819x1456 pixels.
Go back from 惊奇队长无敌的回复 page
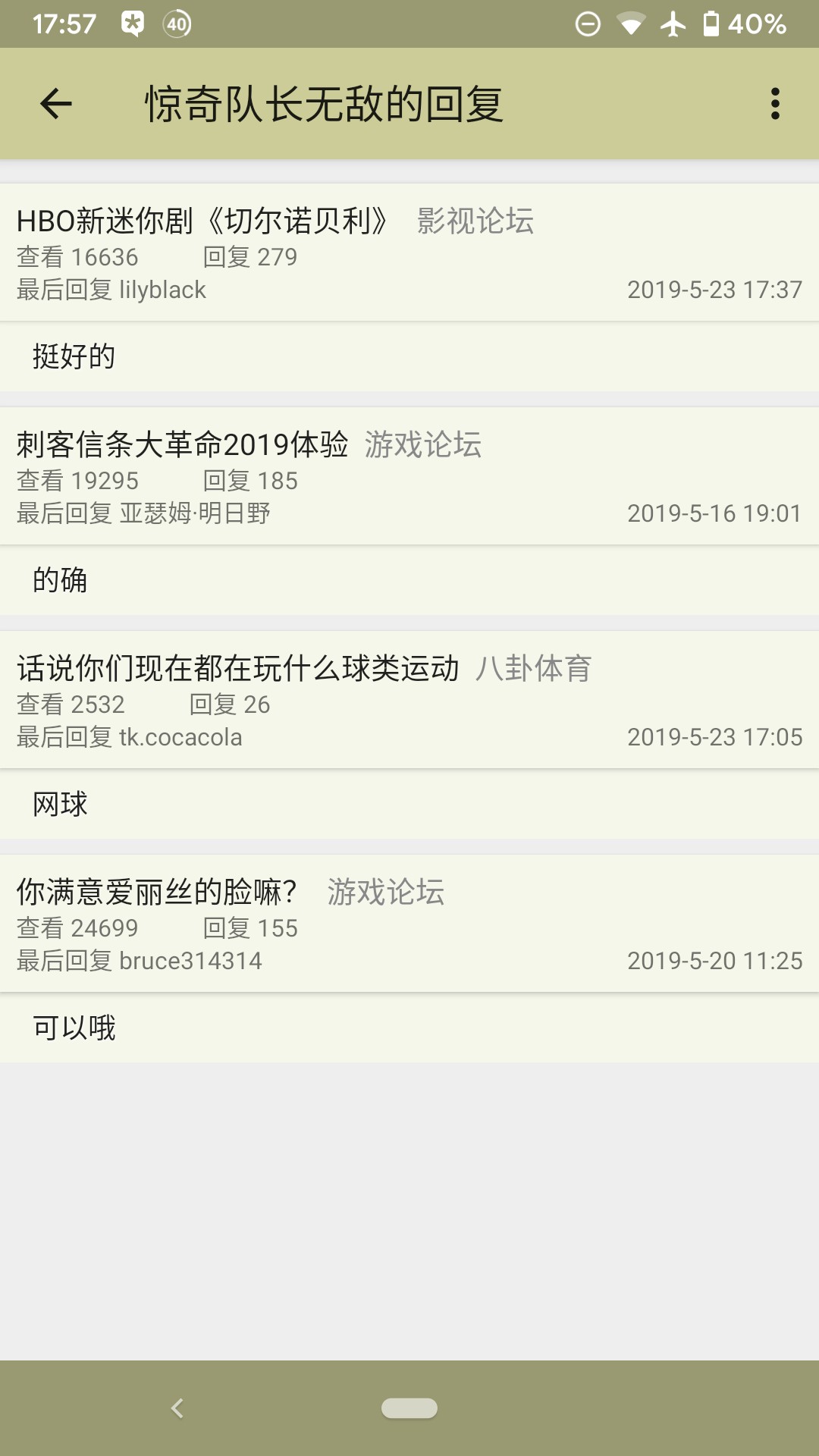tap(56, 104)
